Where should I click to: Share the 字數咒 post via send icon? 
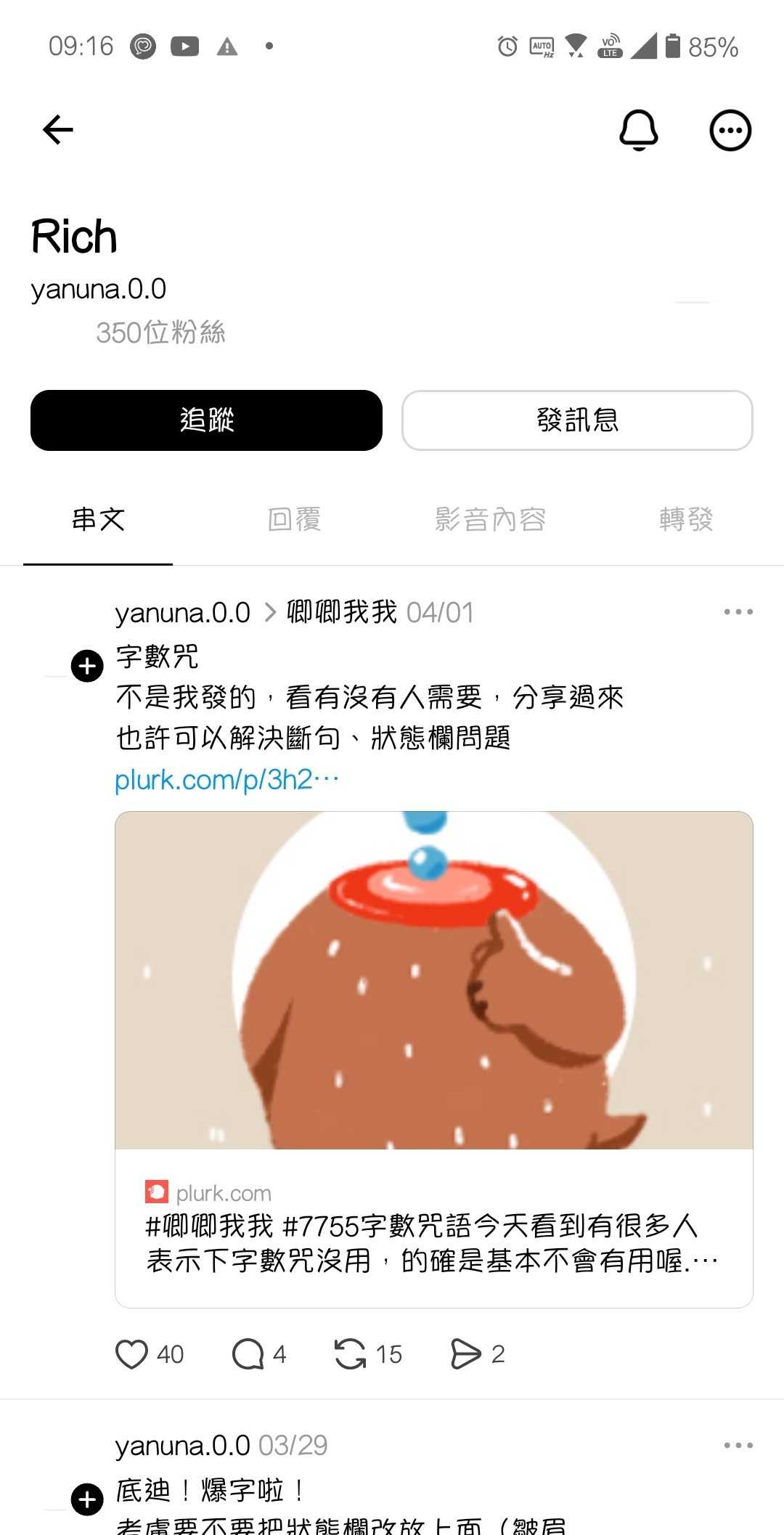(465, 1354)
